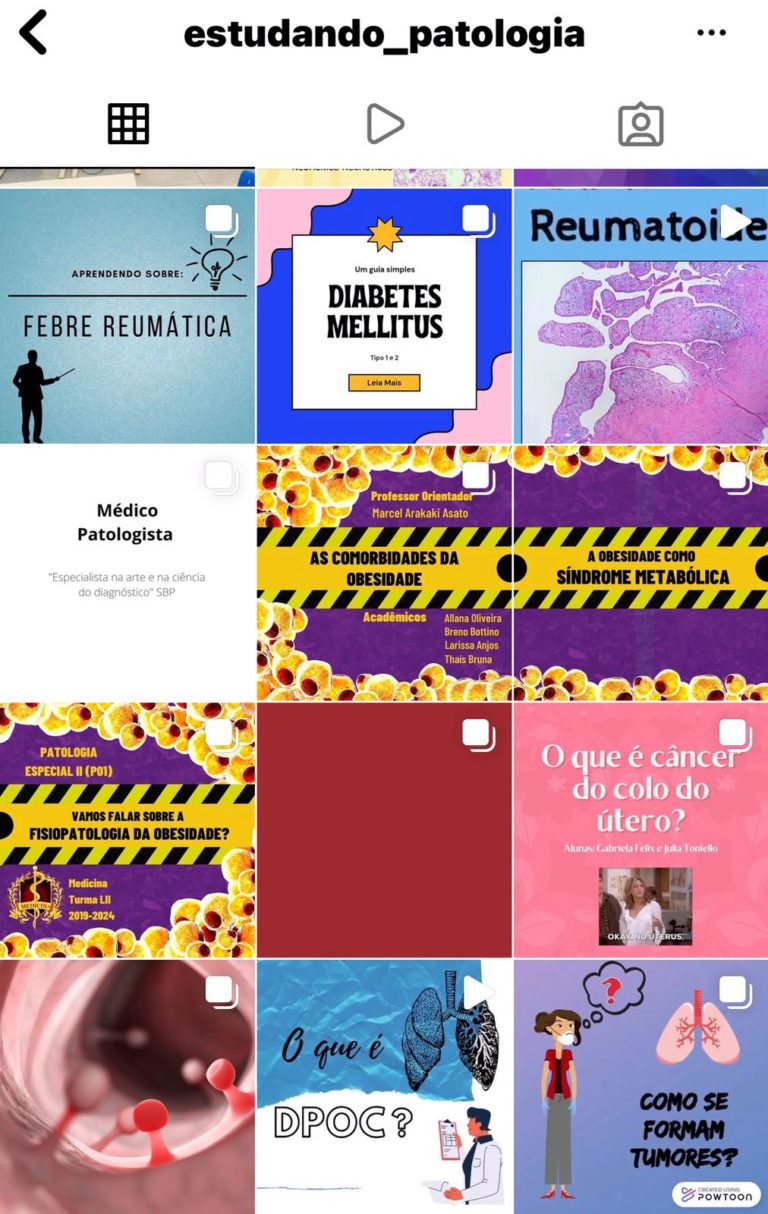Open the Comorbidades da Obesidade post
This screenshot has height=1214, width=768.
point(384,573)
